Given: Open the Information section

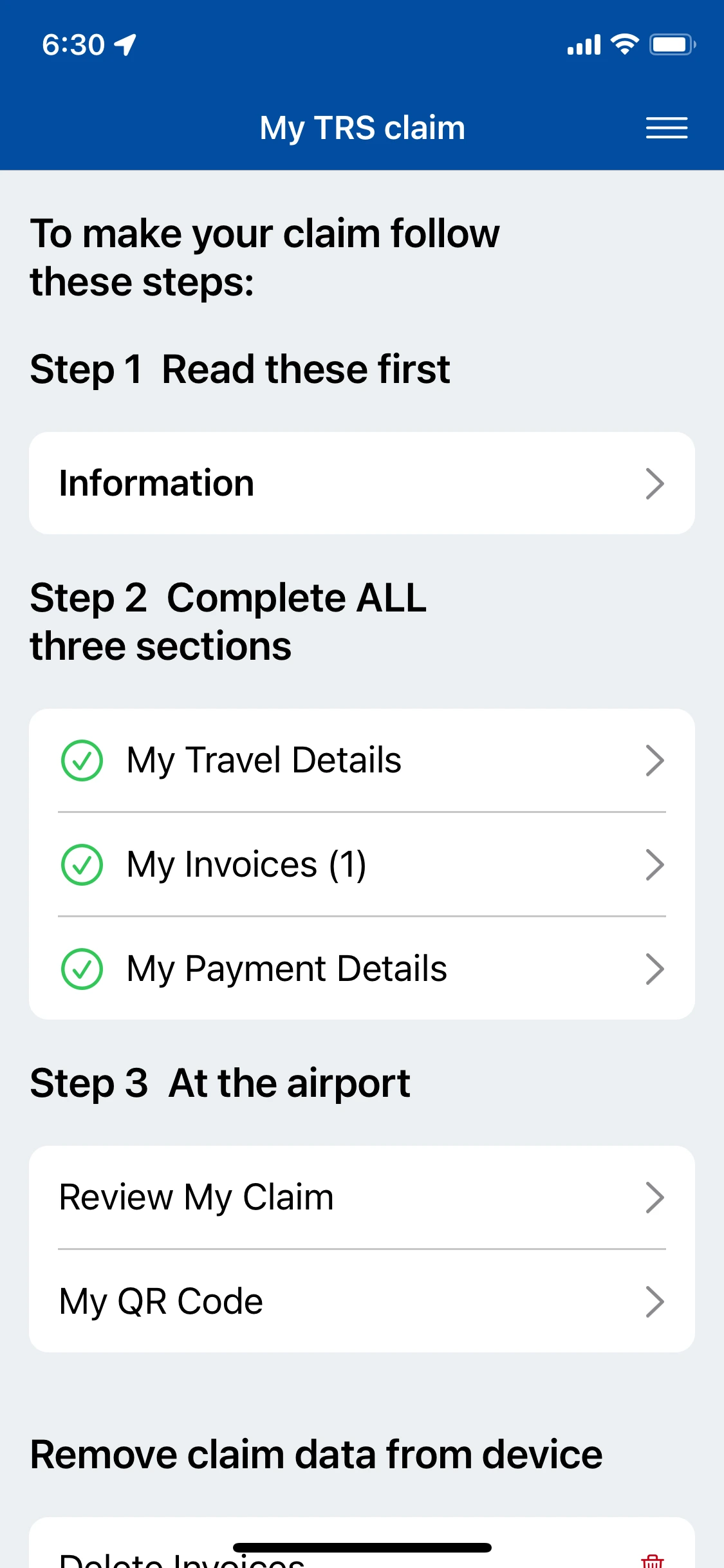Looking at the screenshot, I should pos(362,483).
